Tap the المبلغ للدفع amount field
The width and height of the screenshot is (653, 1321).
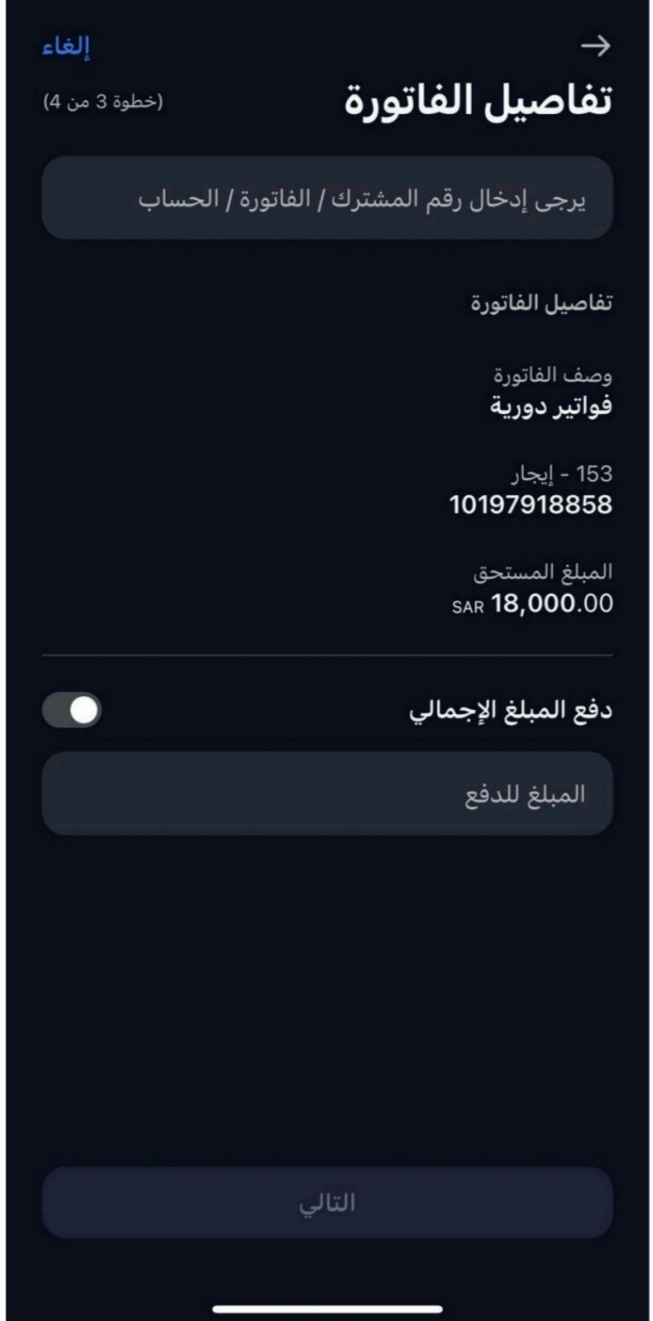[327, 794]
